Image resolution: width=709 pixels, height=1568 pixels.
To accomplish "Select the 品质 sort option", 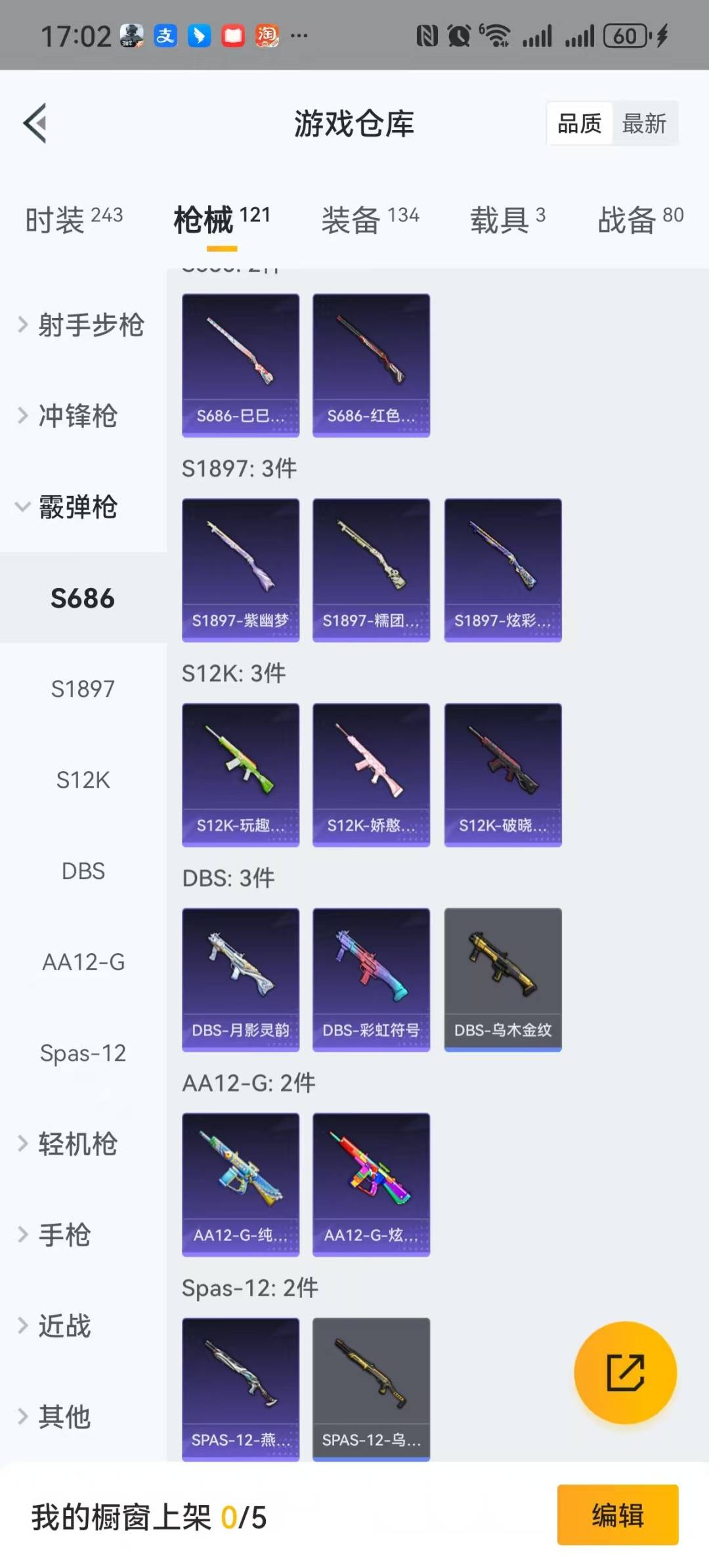I will 579,123.
